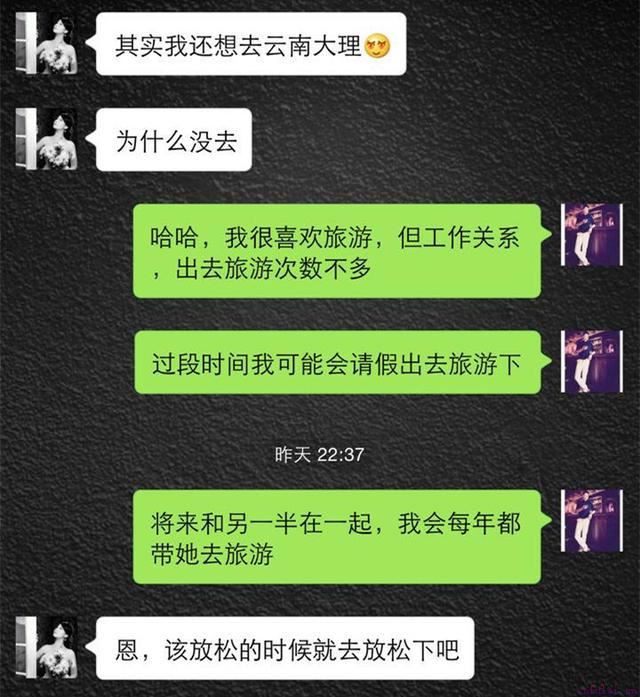View profile from avatar beside 将来和另一半在一起

(591, 520)
